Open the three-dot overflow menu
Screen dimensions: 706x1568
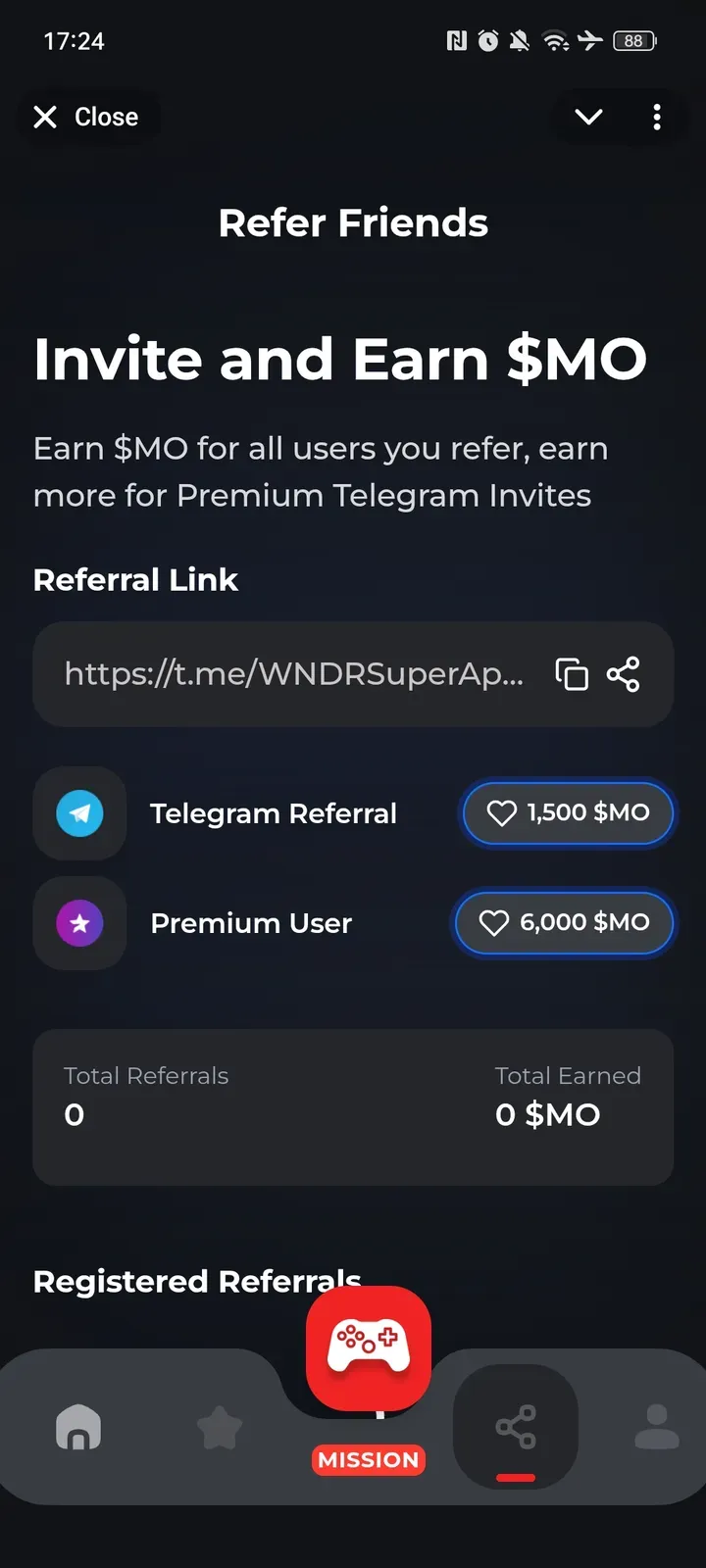[657, 118]
